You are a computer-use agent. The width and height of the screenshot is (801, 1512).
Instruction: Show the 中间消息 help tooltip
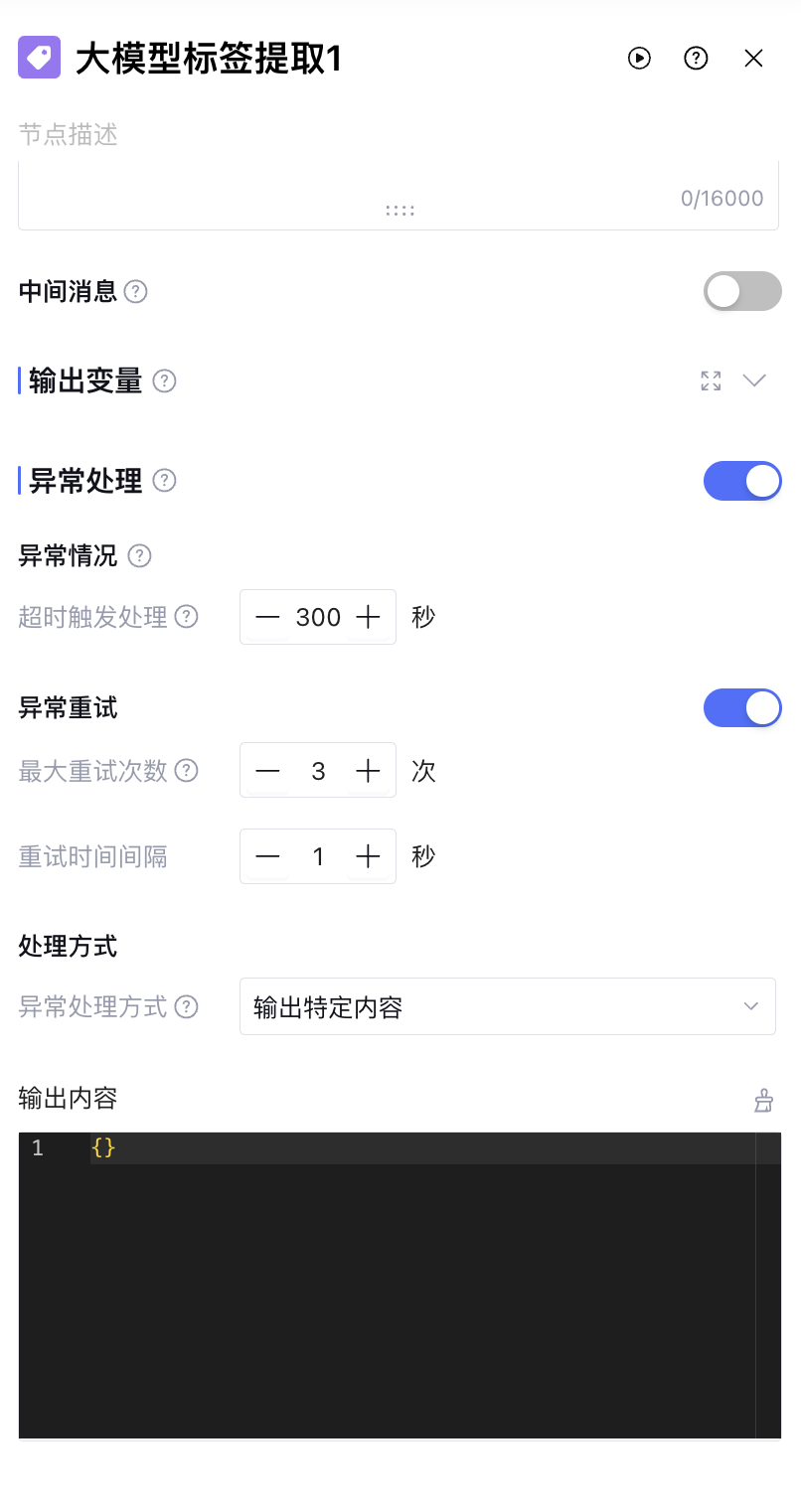(x=135, y=292)
